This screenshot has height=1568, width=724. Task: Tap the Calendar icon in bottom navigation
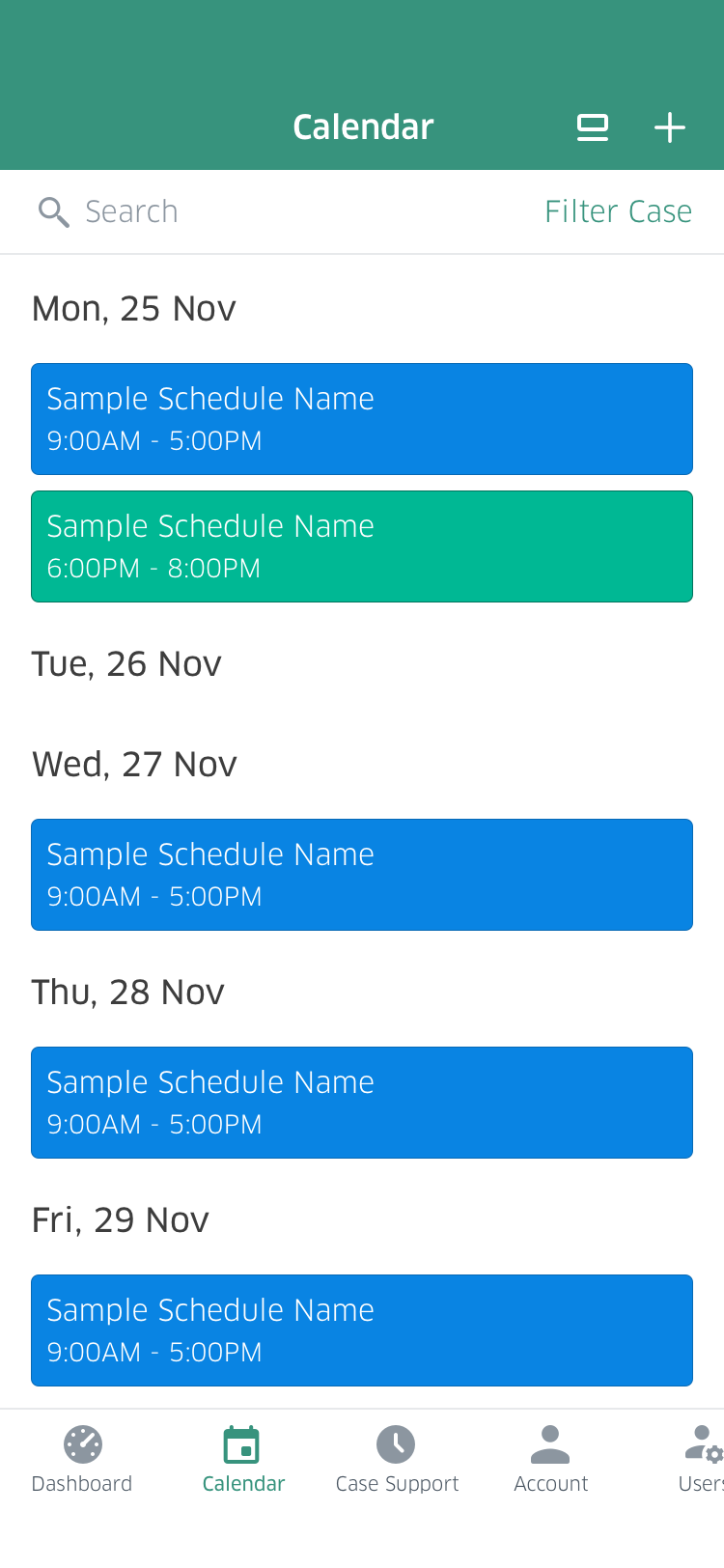242,1443
